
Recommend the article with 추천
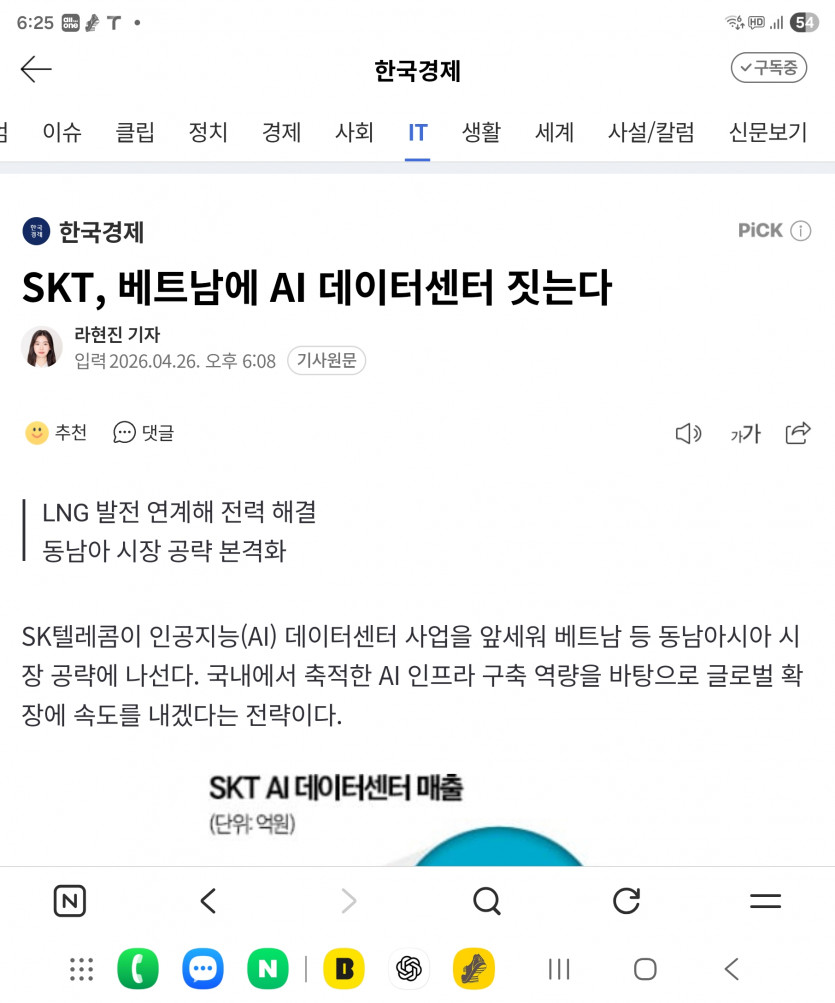point(56,433)
